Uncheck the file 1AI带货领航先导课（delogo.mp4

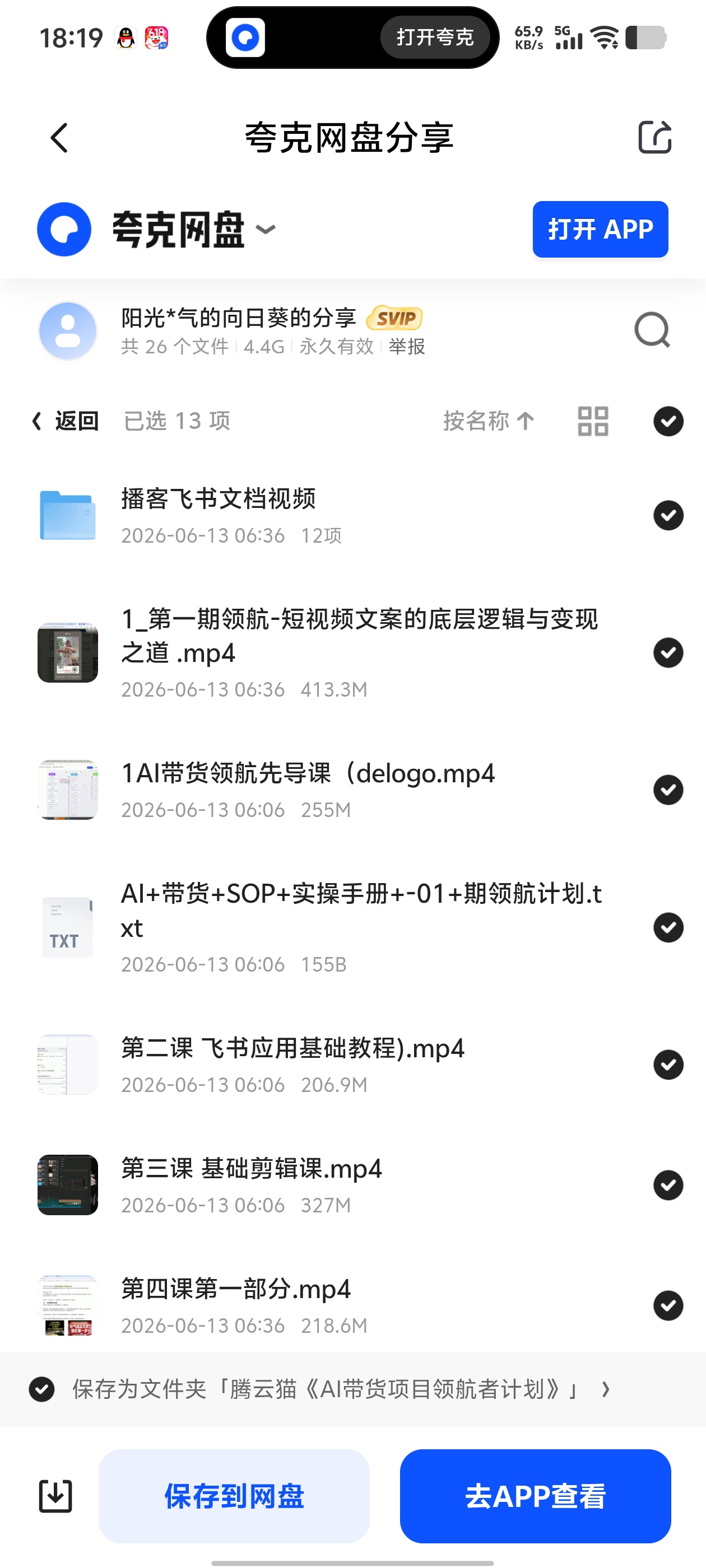pyautogui.click(x=668, y=790)
